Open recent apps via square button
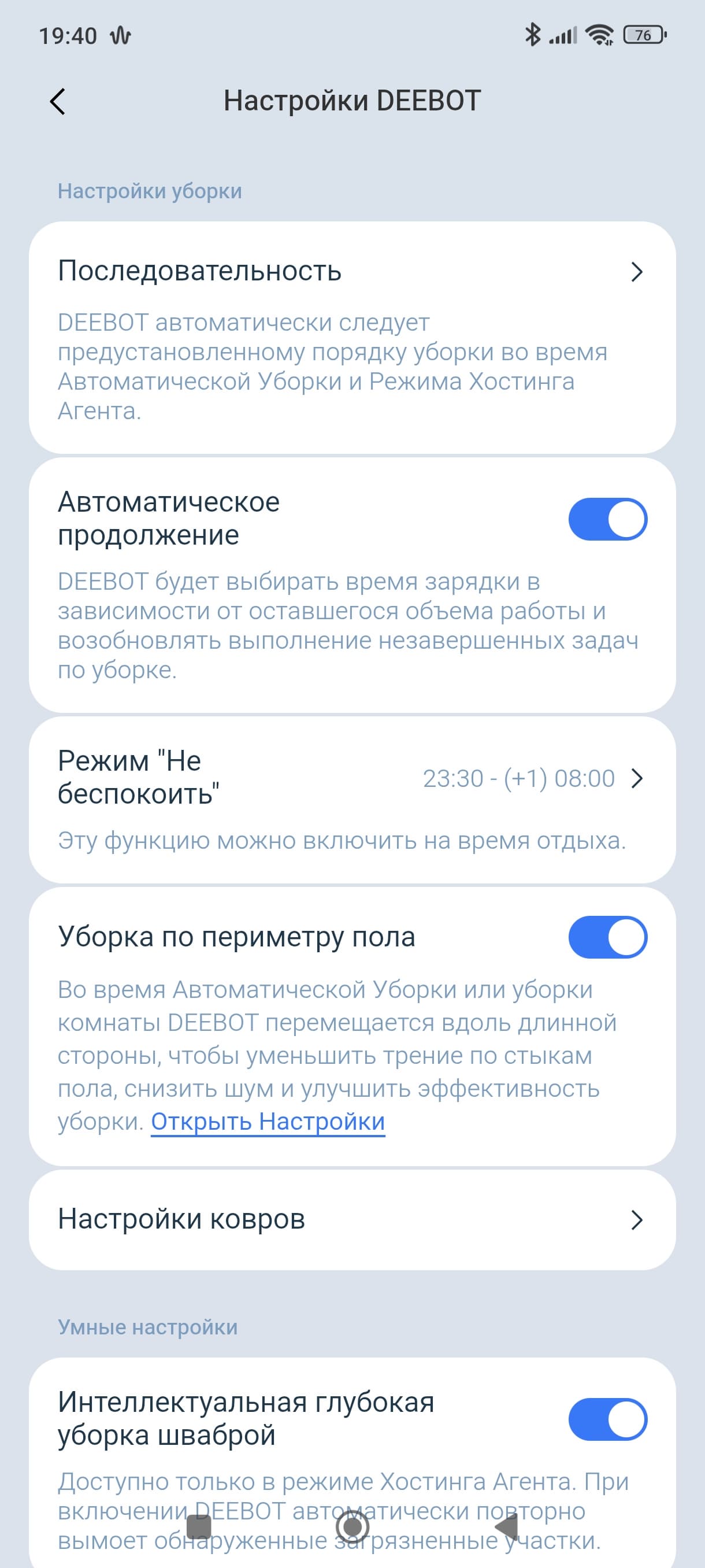705x1568 pixels. [x=199, y=1526]
